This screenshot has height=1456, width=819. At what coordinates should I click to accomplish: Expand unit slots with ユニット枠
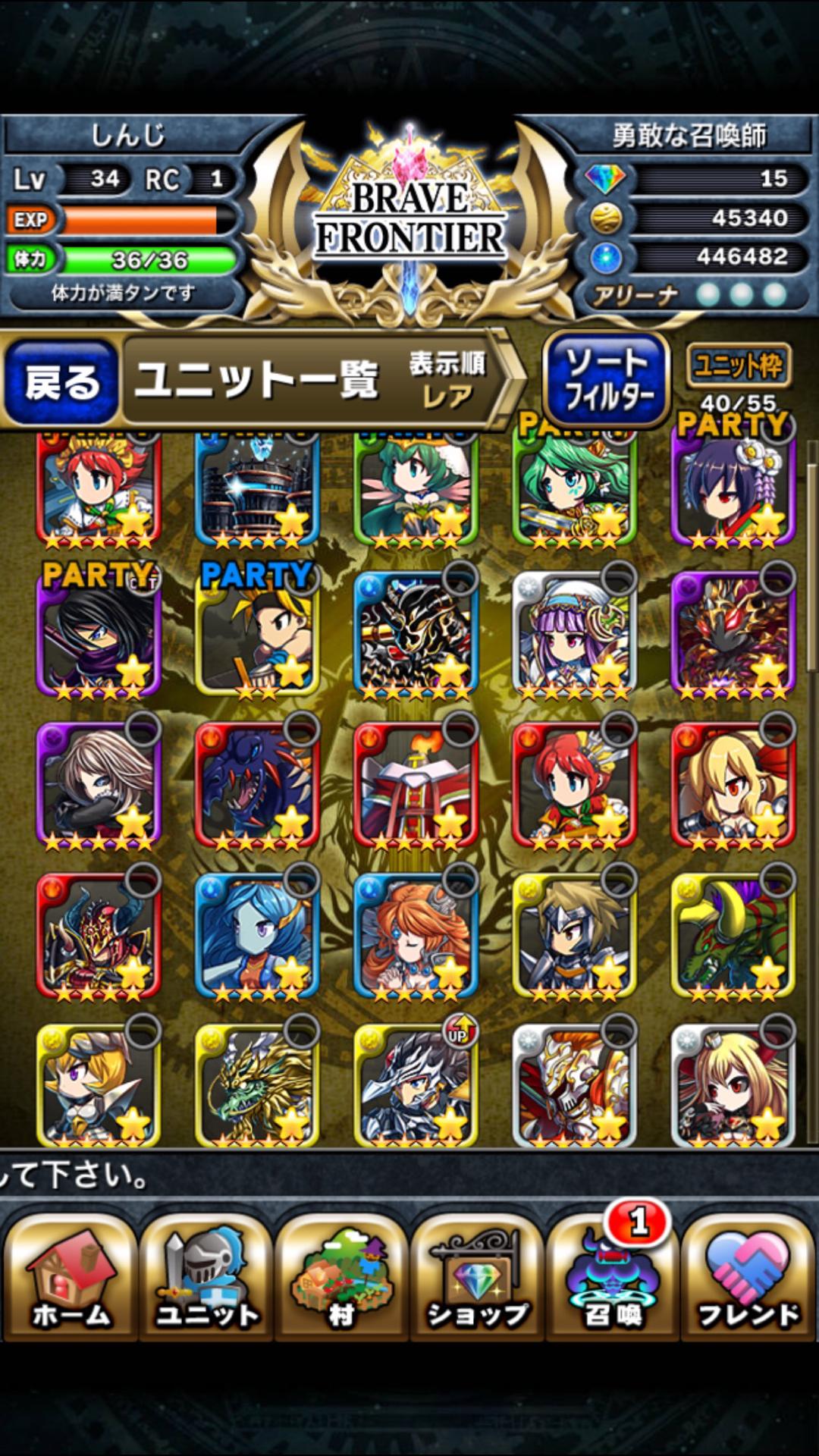738,366
